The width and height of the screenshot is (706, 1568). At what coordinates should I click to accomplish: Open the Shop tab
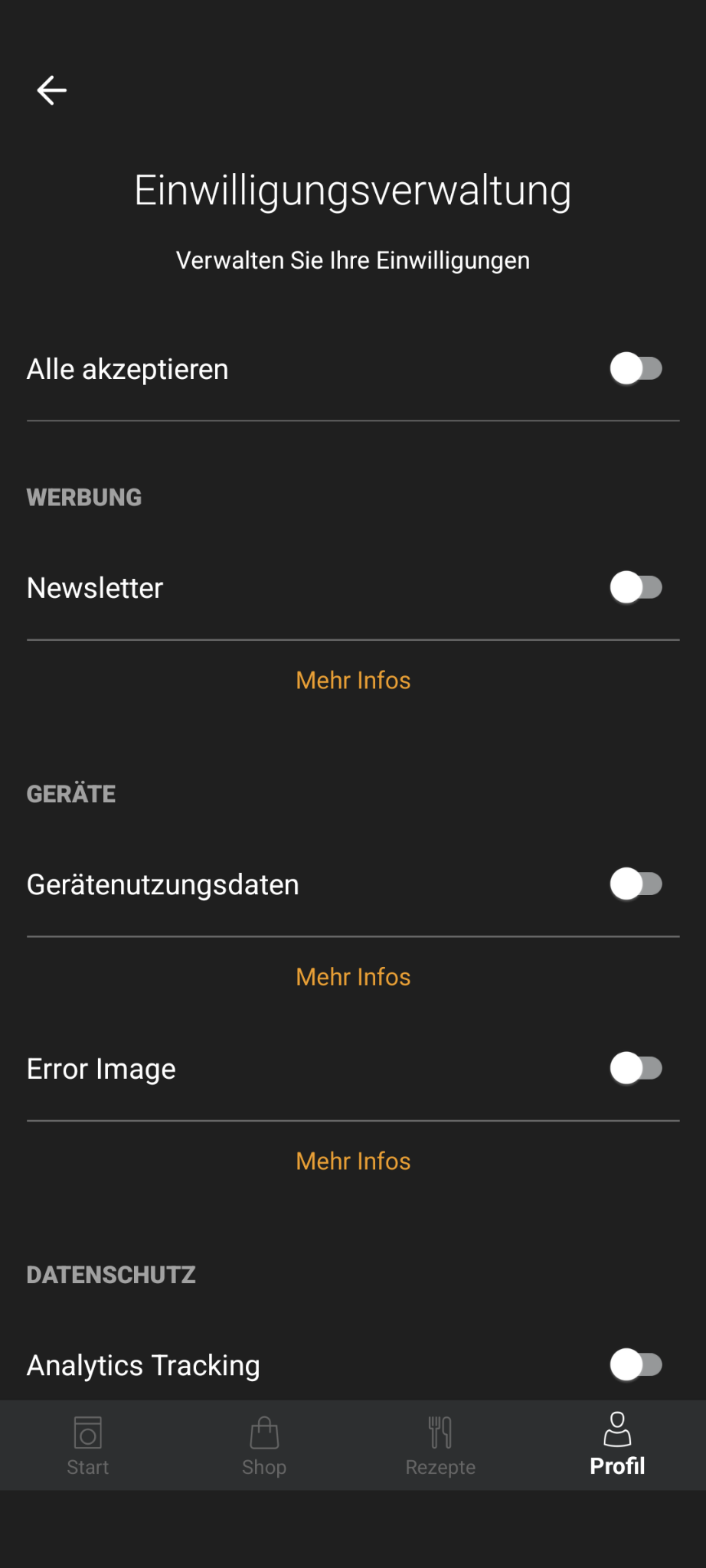[264, 1445]
